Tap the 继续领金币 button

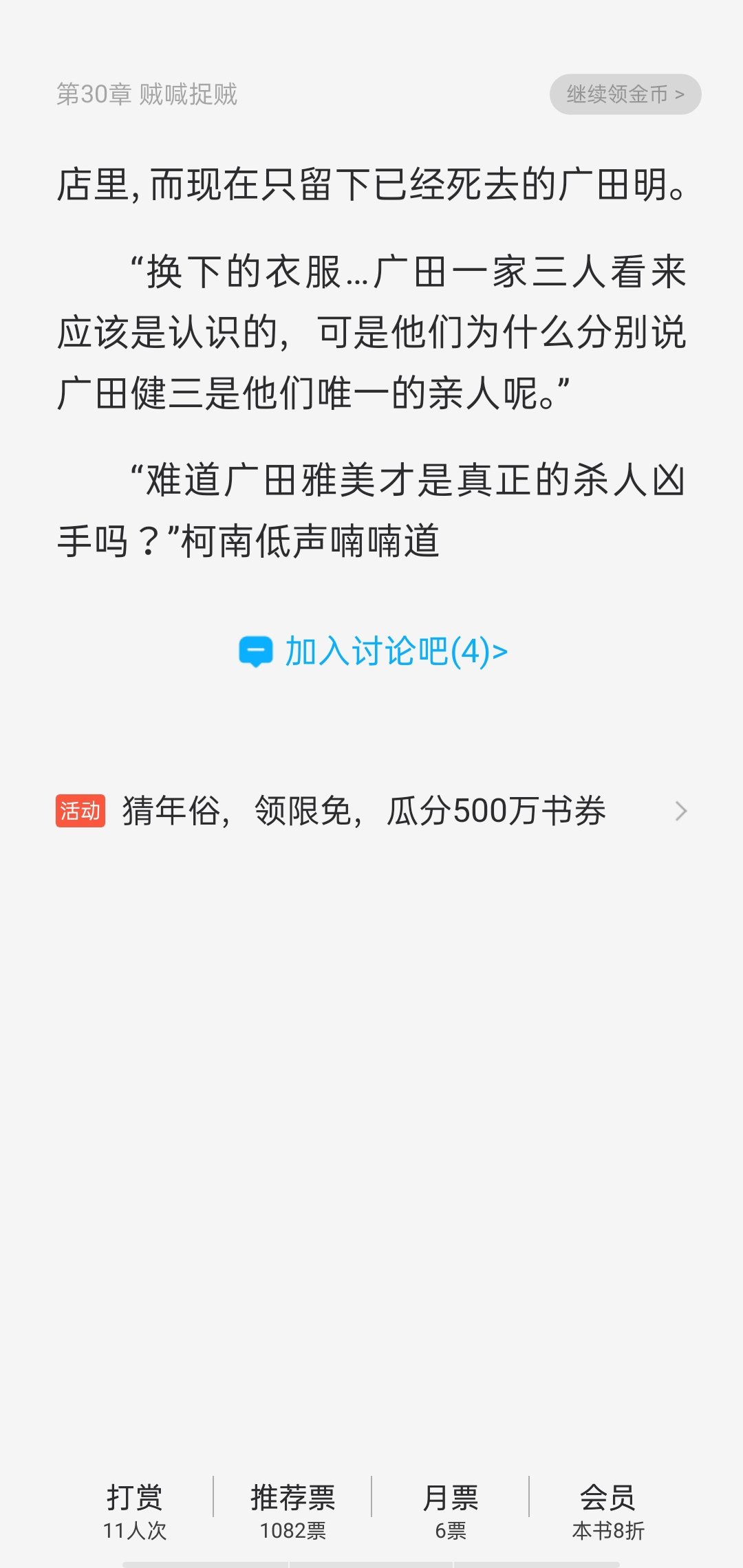click(625, 94)
